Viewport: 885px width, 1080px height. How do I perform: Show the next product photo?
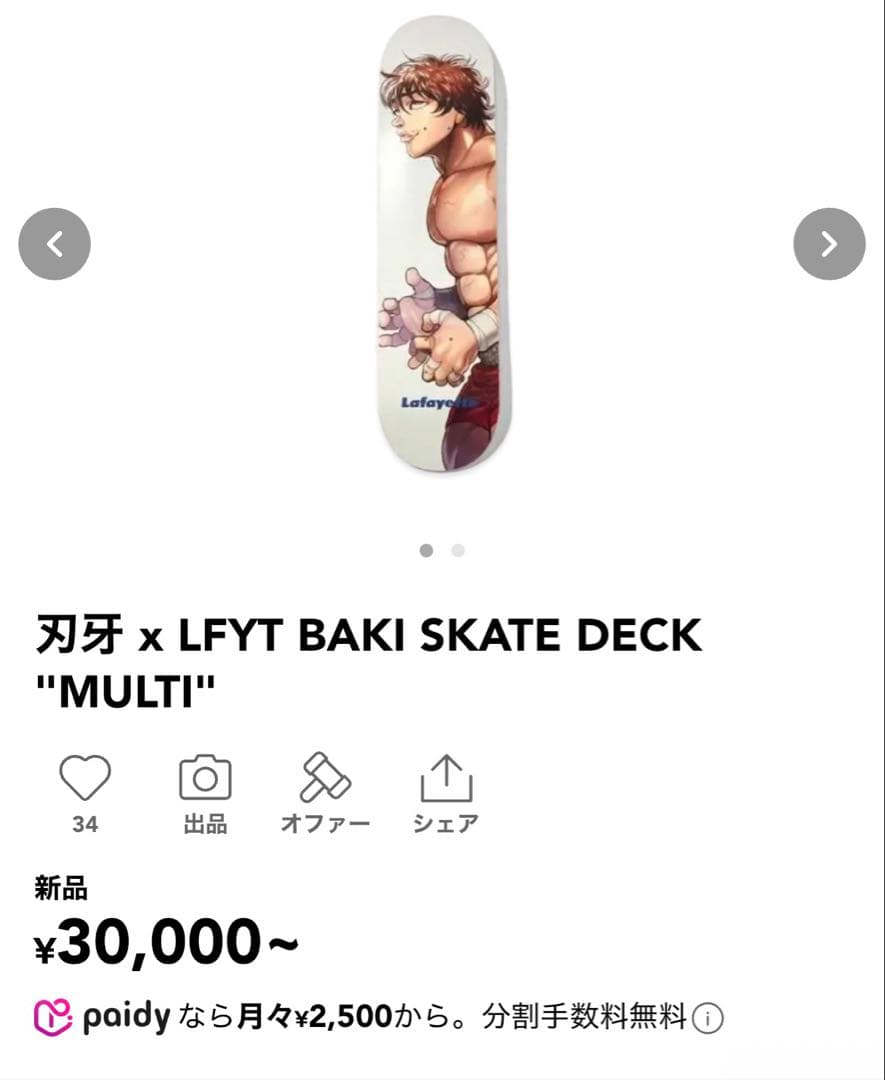830,244
